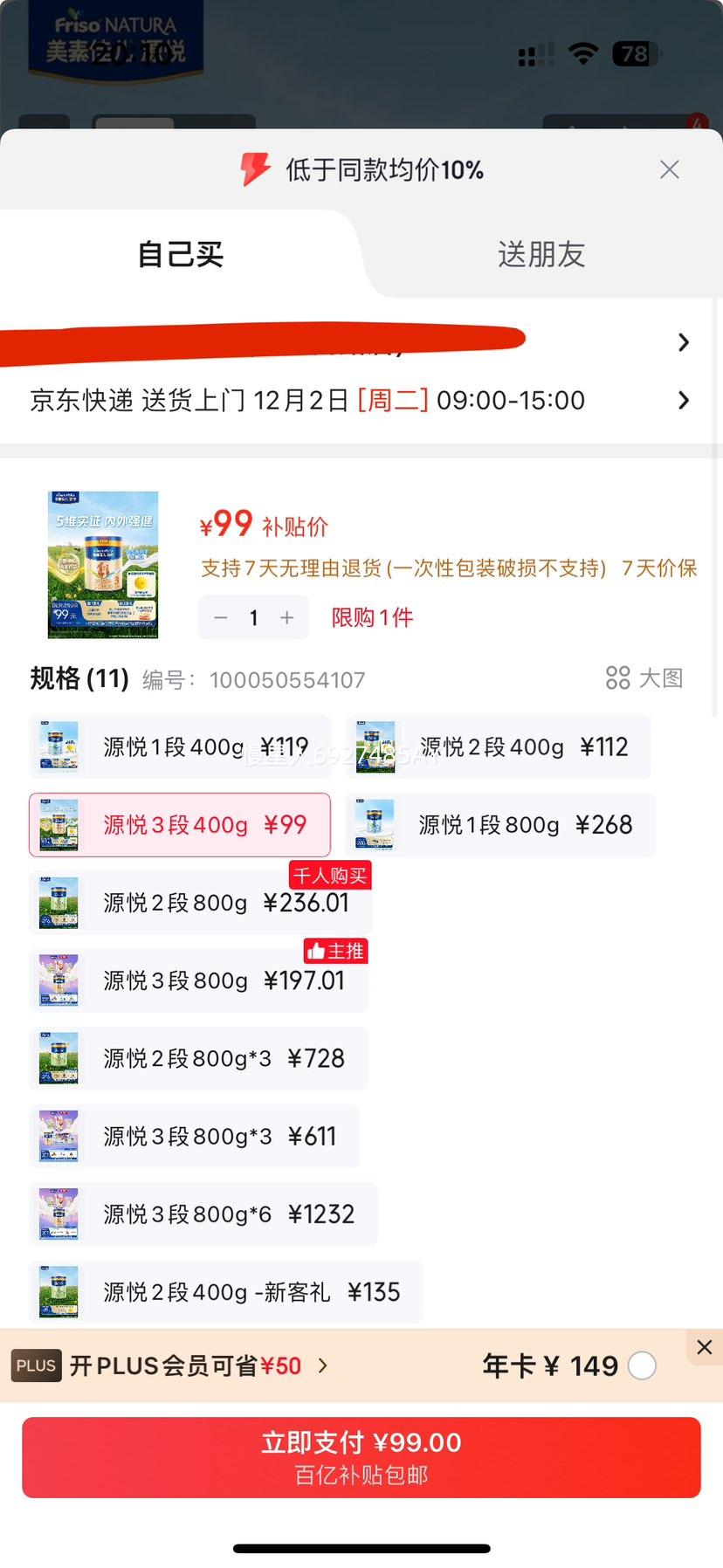
Task: Expand the delivery time chevron
Action: 684,400
